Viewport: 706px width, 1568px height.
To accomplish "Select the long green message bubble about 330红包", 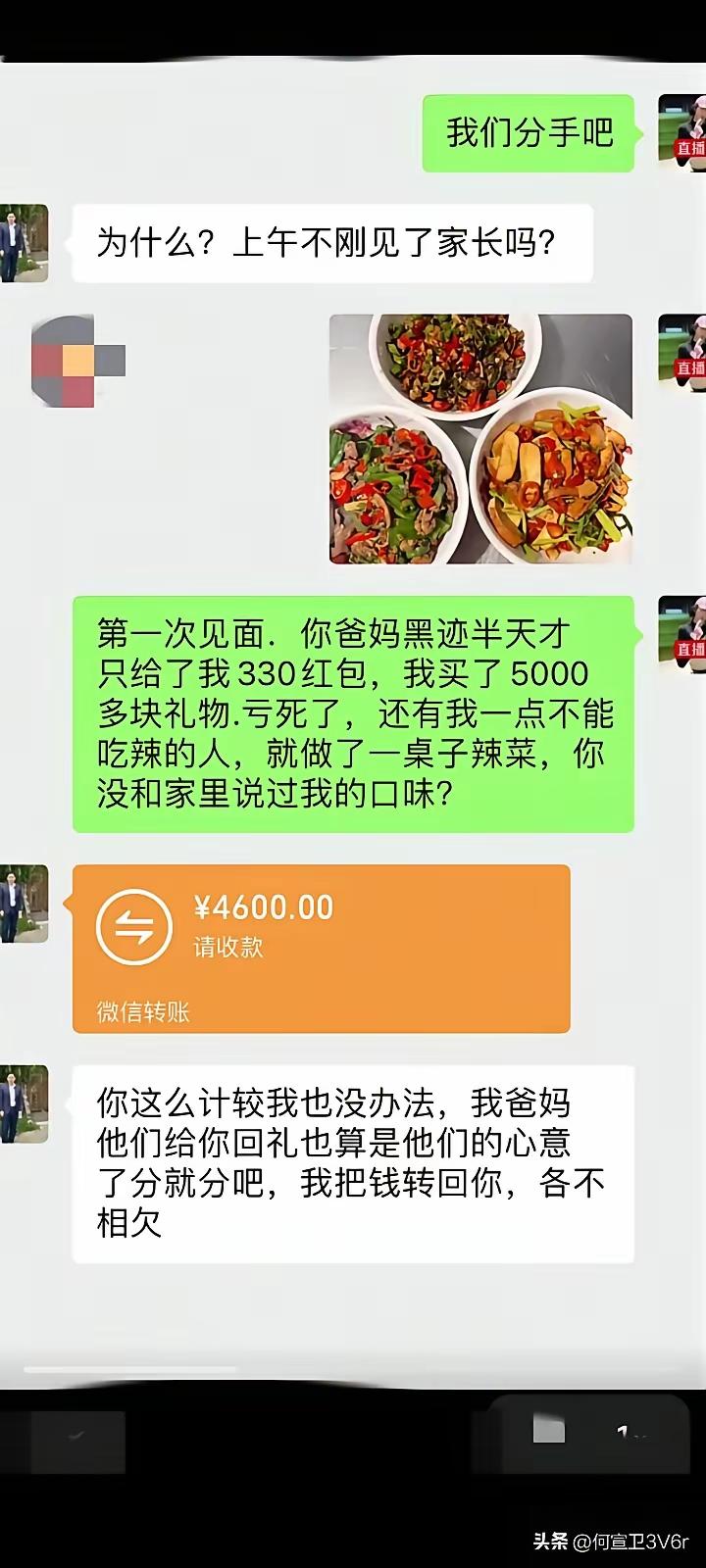I will [x=353, y=710].
